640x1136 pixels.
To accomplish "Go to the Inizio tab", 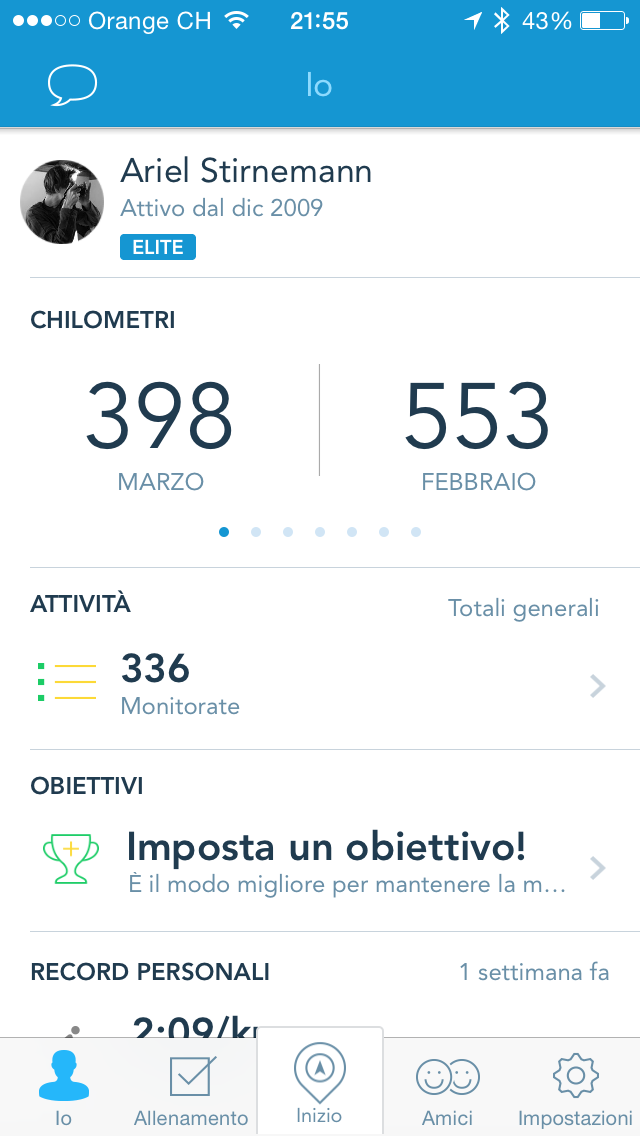I will pyautogui.click(x=319, y=1084).
